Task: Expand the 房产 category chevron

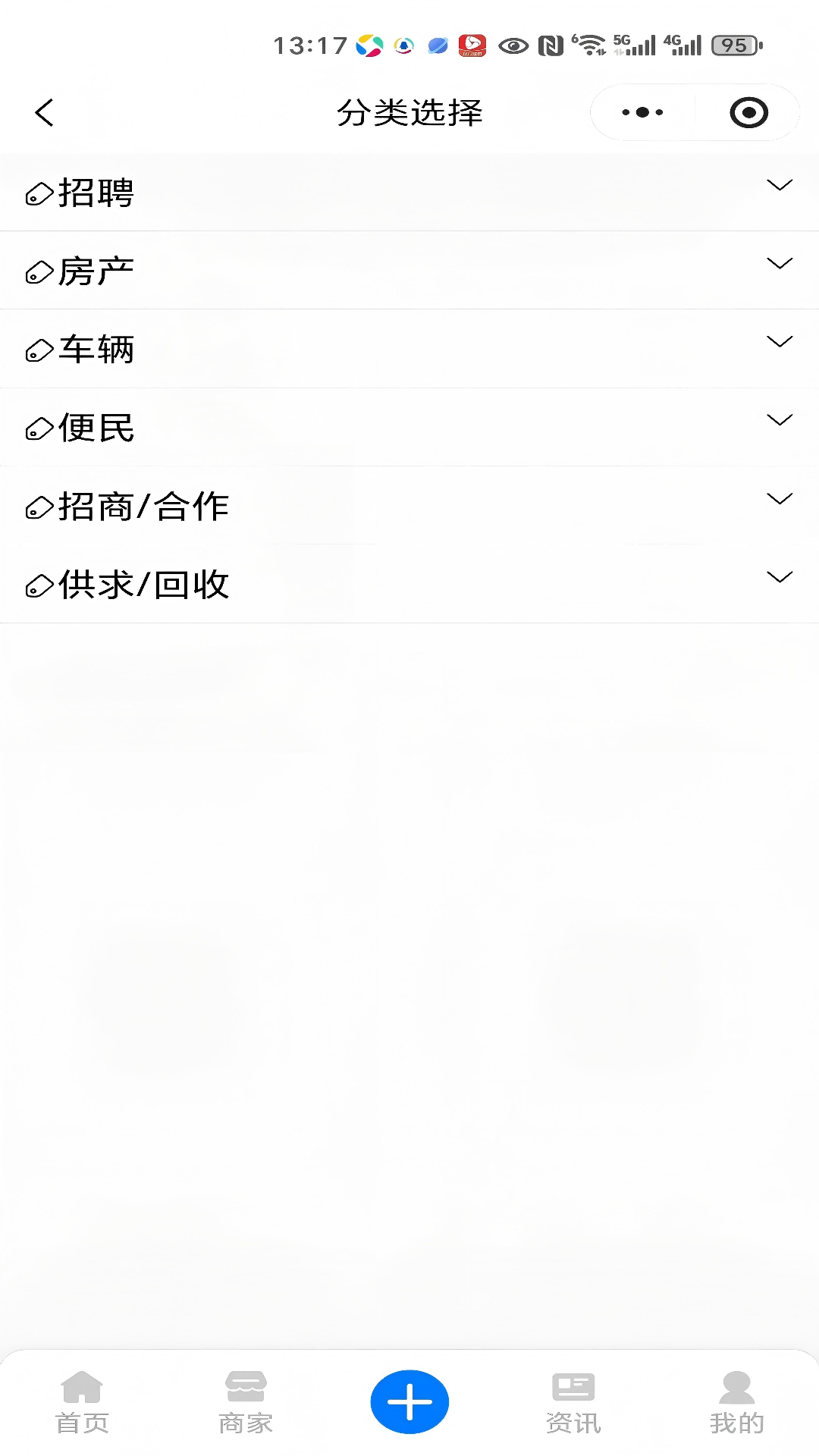Action: 780,264
